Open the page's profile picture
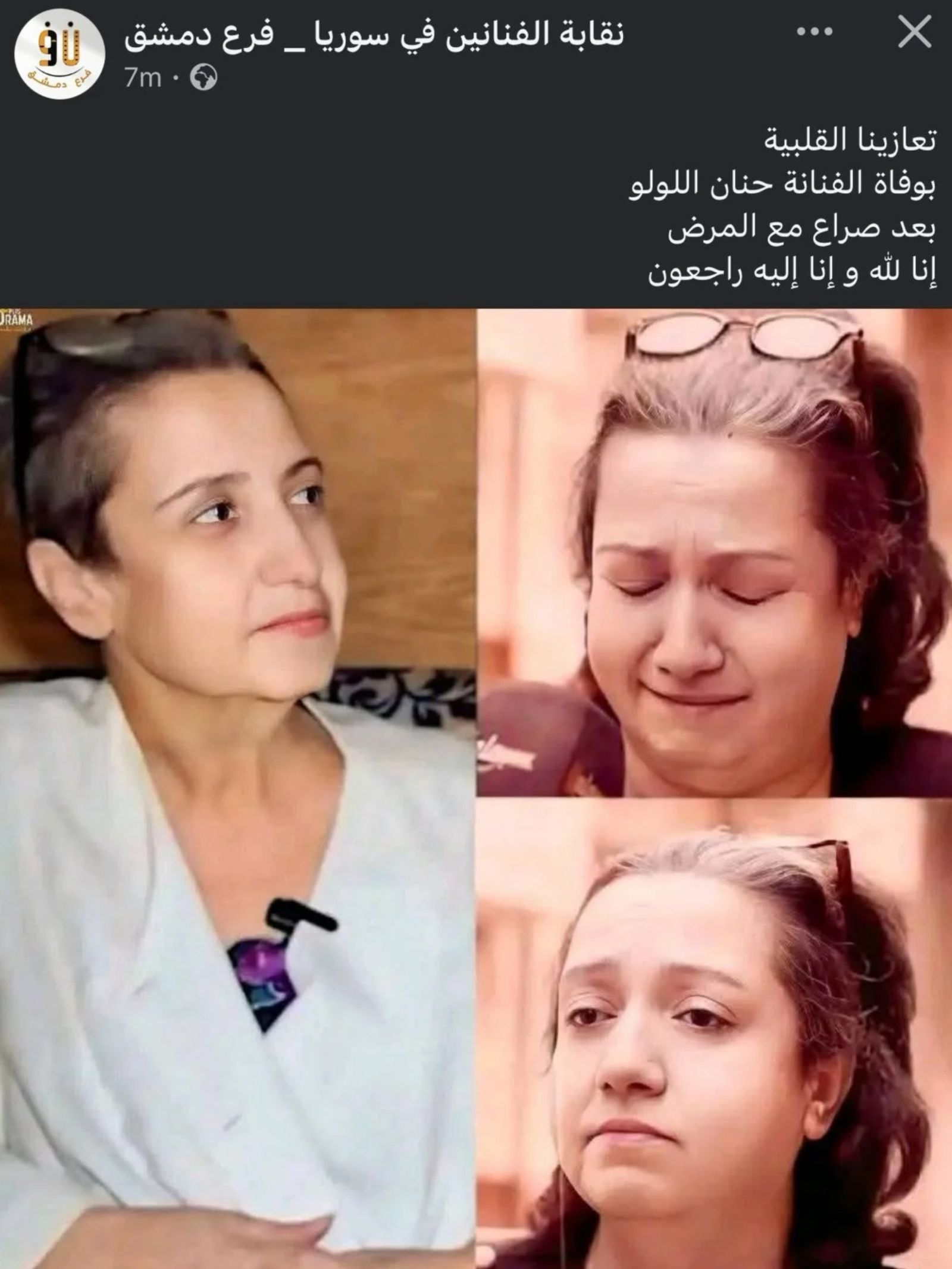The width and height of the screenshot is (952, 1269). point(59,54)
